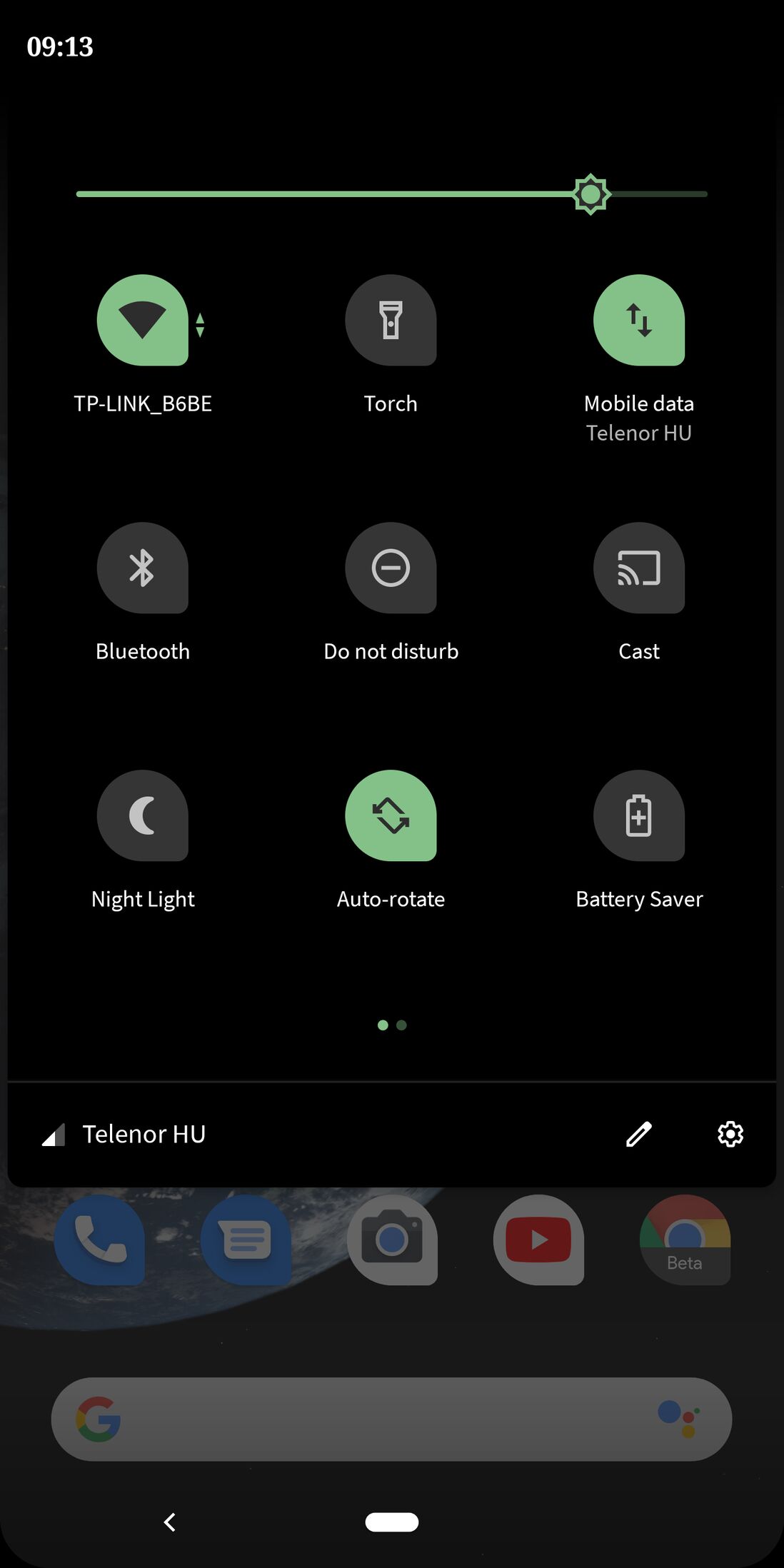
Task: Tap the brightness slider track
Action: pyautogui.click(x=392, y=194)
